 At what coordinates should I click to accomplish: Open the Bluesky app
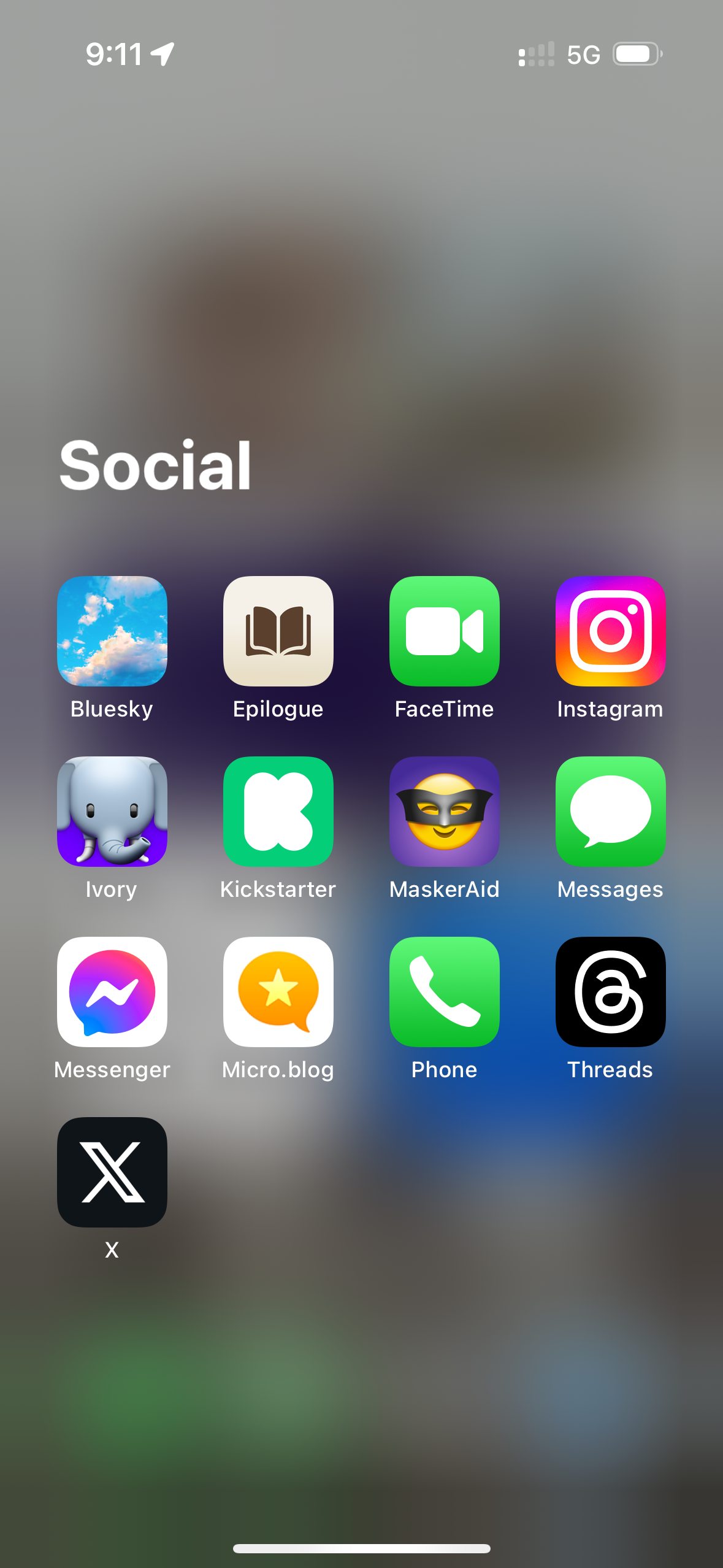click(112, 631)
